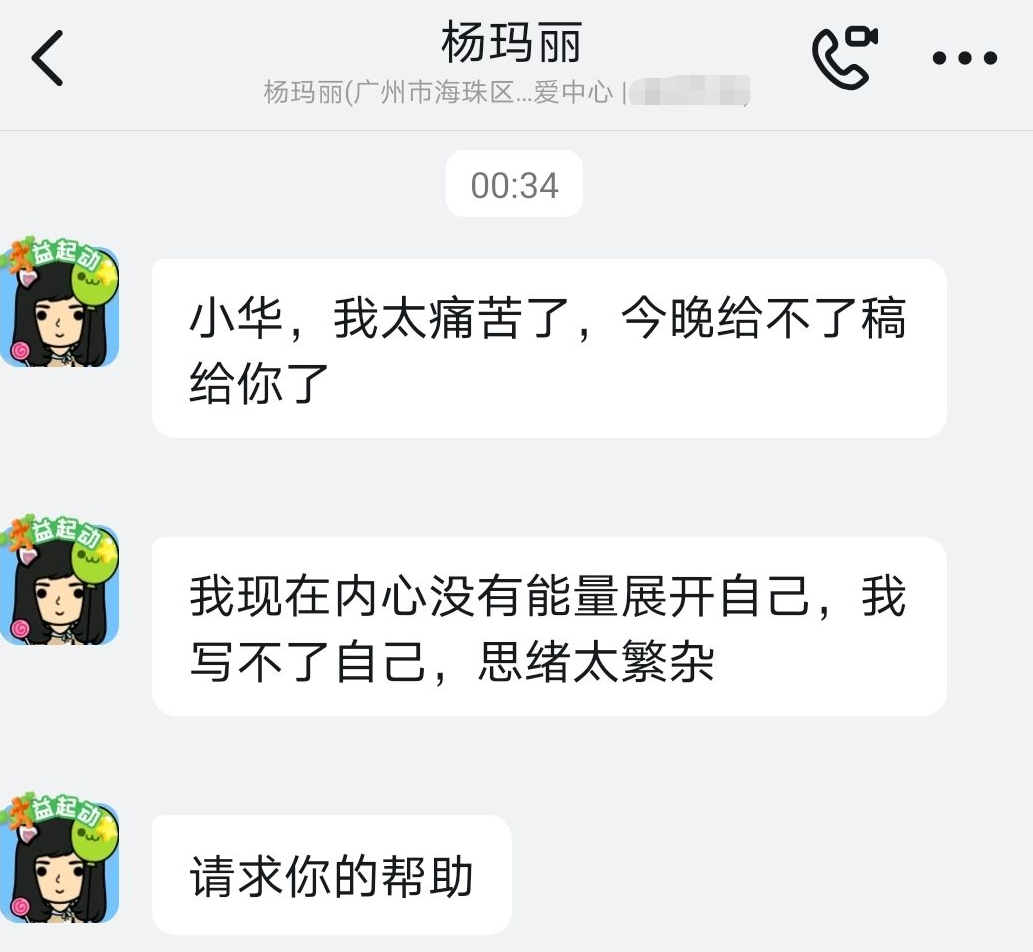Tap avatar next to 我现在内心没有能量 message
This screenshot has width=1033, height=952.
point(60,582)
